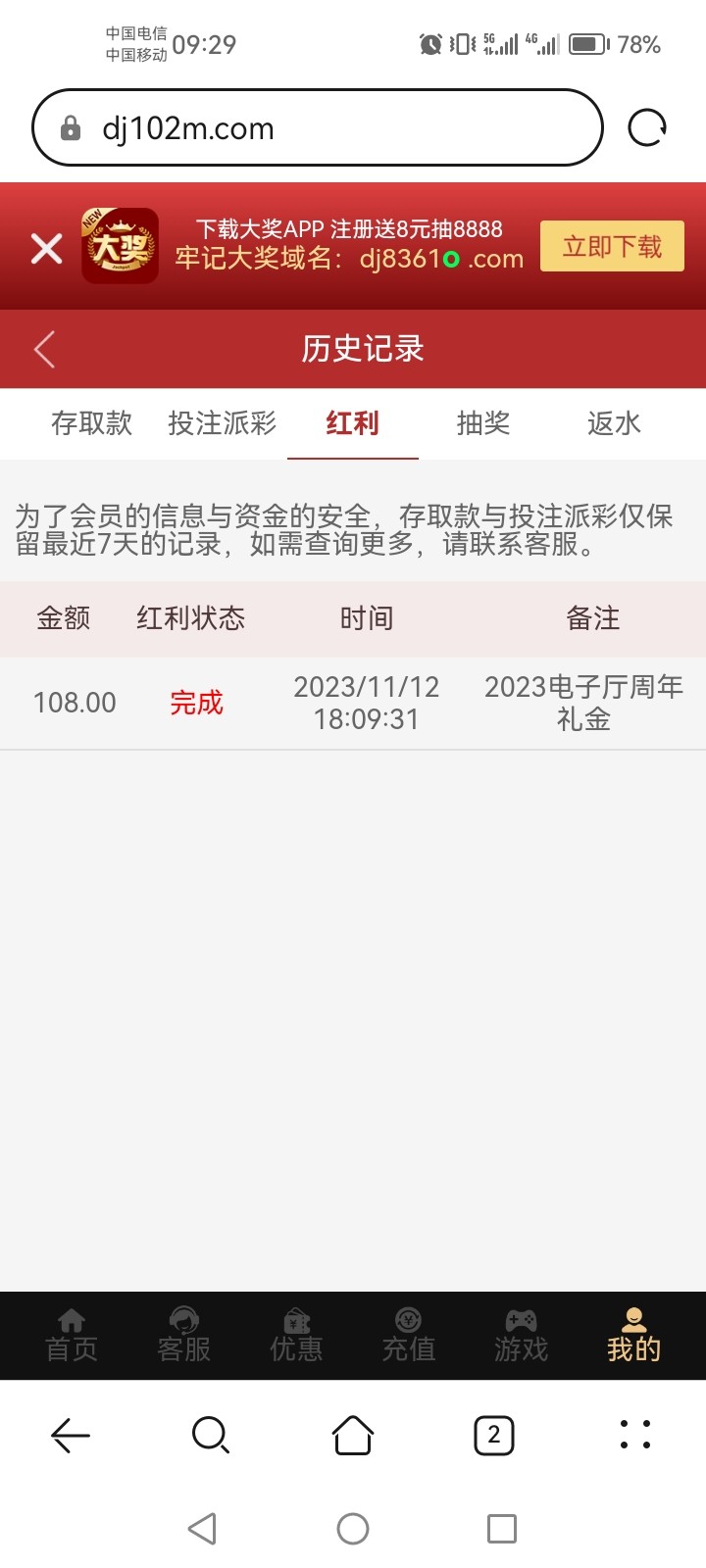
Task: Switch to the 投注派彩 tab
Action: (222, 423)
